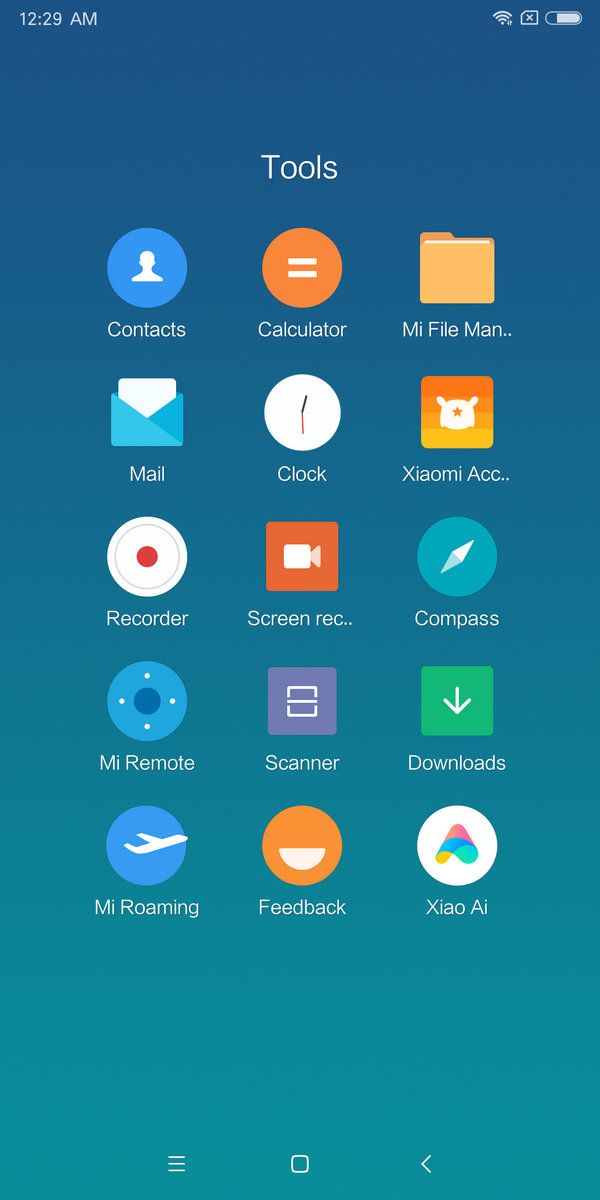
Task: Open the Screen recorder app
Action: [302, 557]
